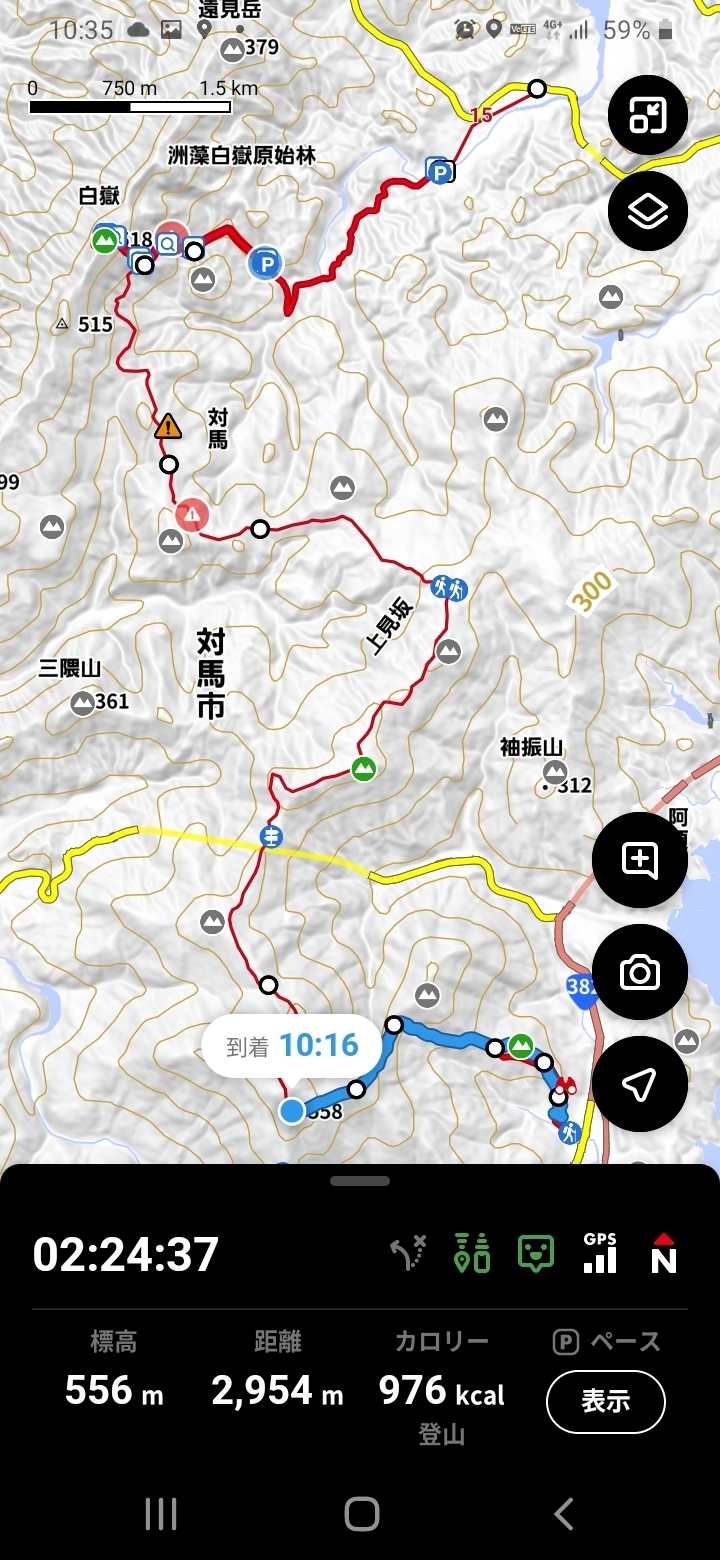Tap the north compass N icon
Image resolution: width=720 pixels, height=1560 pixels.
pos(664,1254)
